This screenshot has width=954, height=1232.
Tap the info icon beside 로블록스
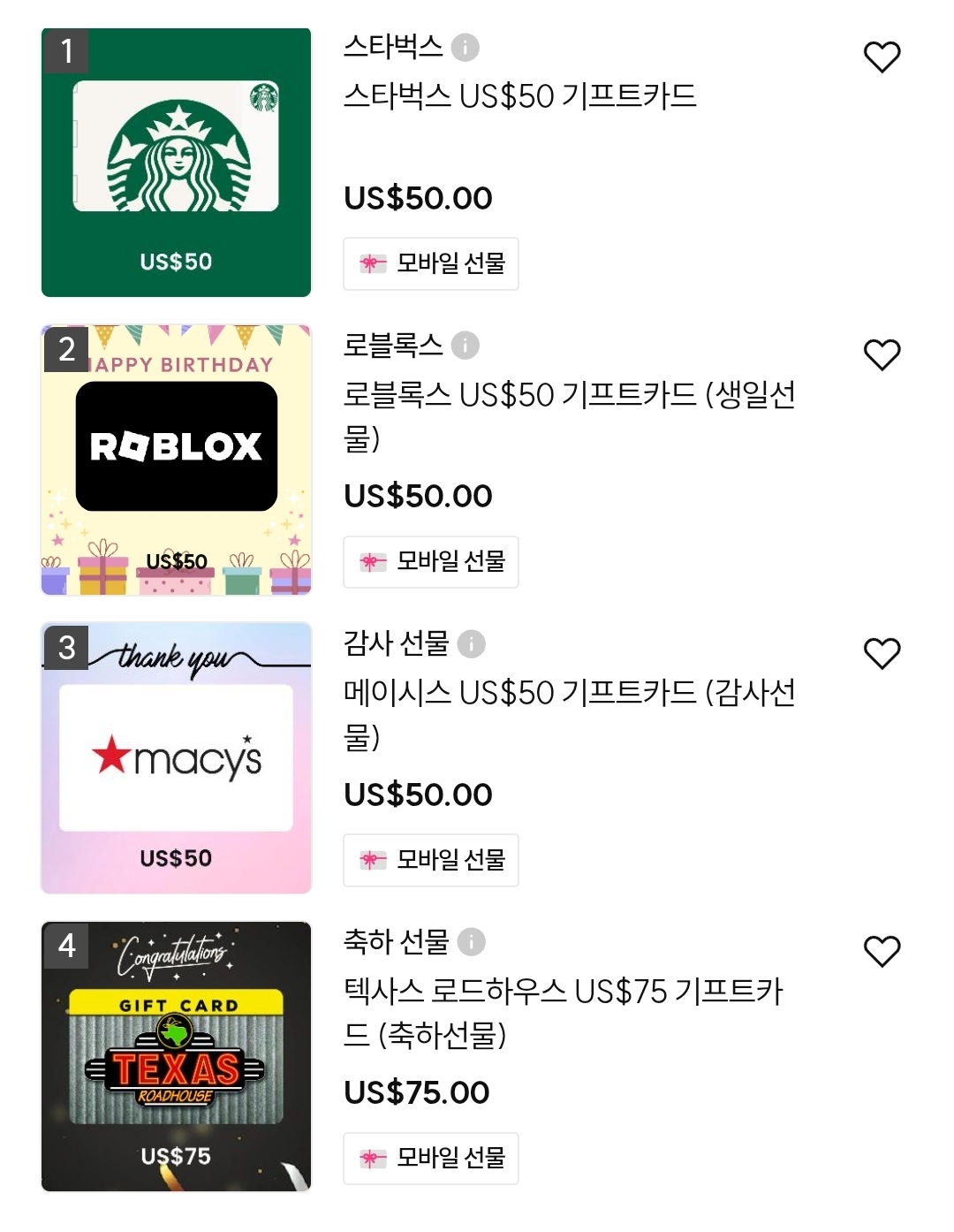click(x=466, y=346)
